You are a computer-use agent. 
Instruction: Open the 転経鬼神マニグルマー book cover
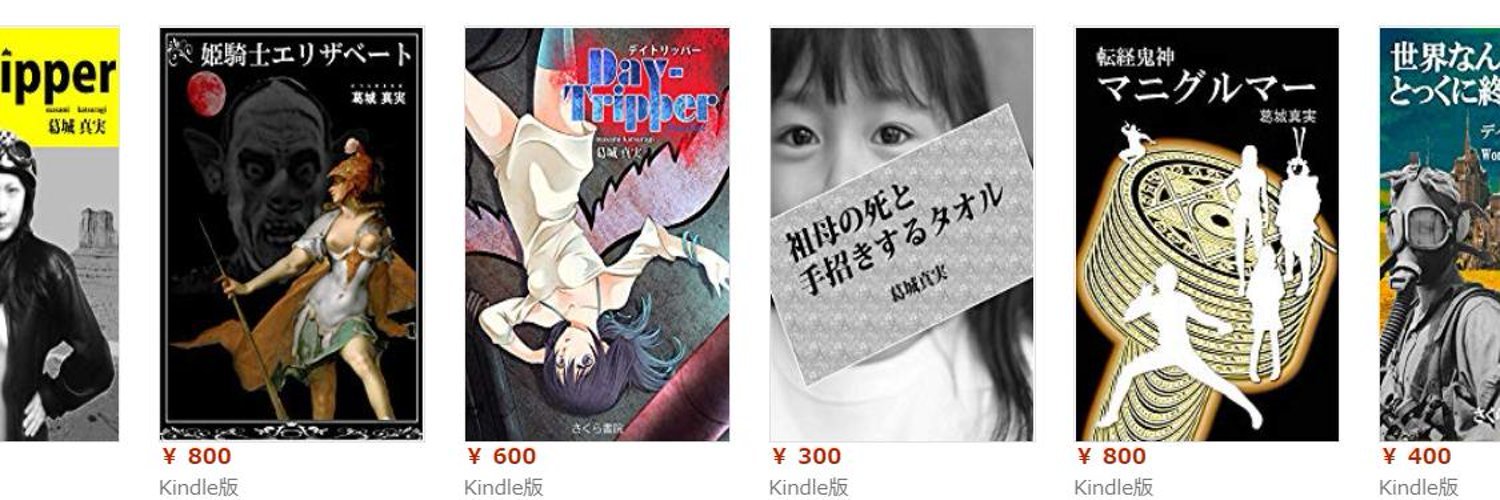tap(1207, 234)
